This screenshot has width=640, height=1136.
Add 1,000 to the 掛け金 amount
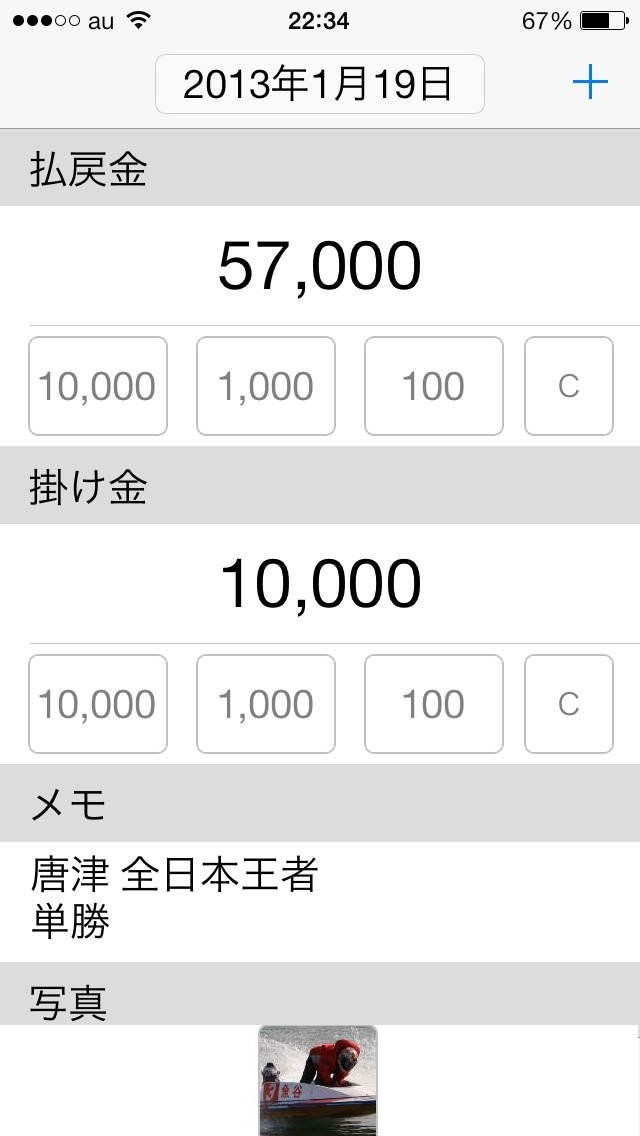coord(266,704)
